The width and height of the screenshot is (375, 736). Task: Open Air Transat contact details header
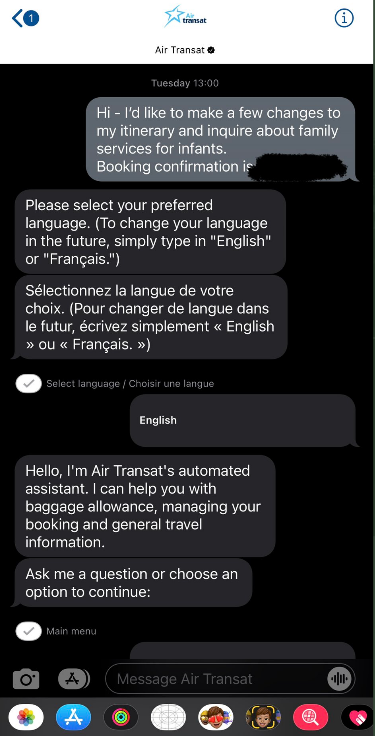tap(185, 50)
